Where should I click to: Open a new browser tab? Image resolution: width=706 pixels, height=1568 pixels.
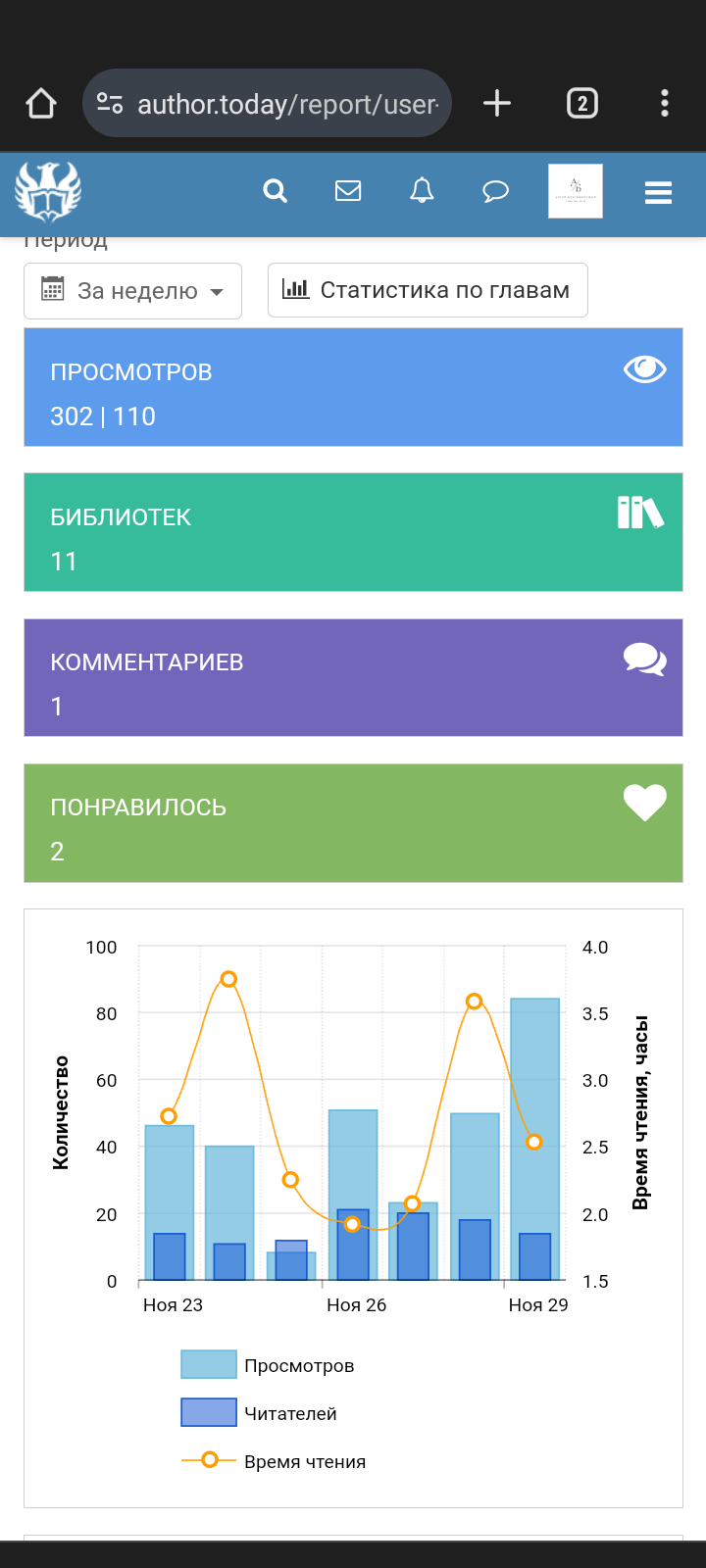point(497,103)
